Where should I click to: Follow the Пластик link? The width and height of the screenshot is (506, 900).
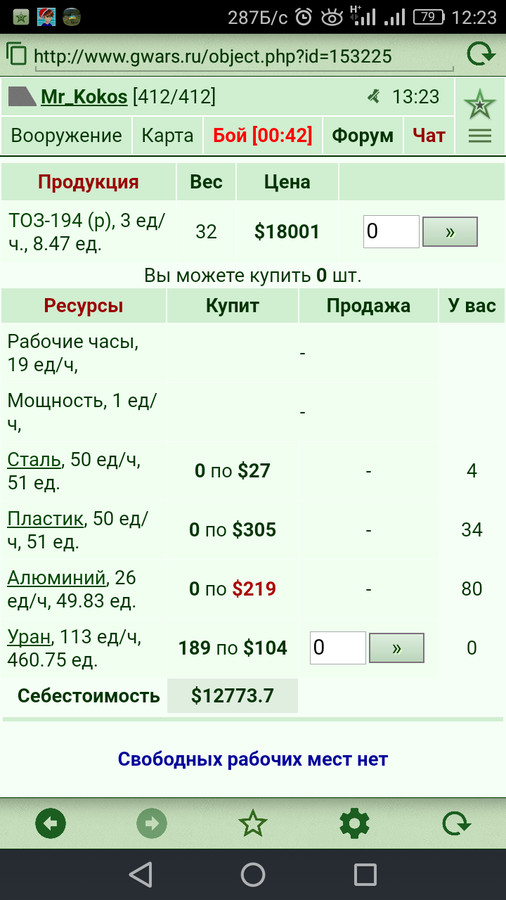pos(46,519)
